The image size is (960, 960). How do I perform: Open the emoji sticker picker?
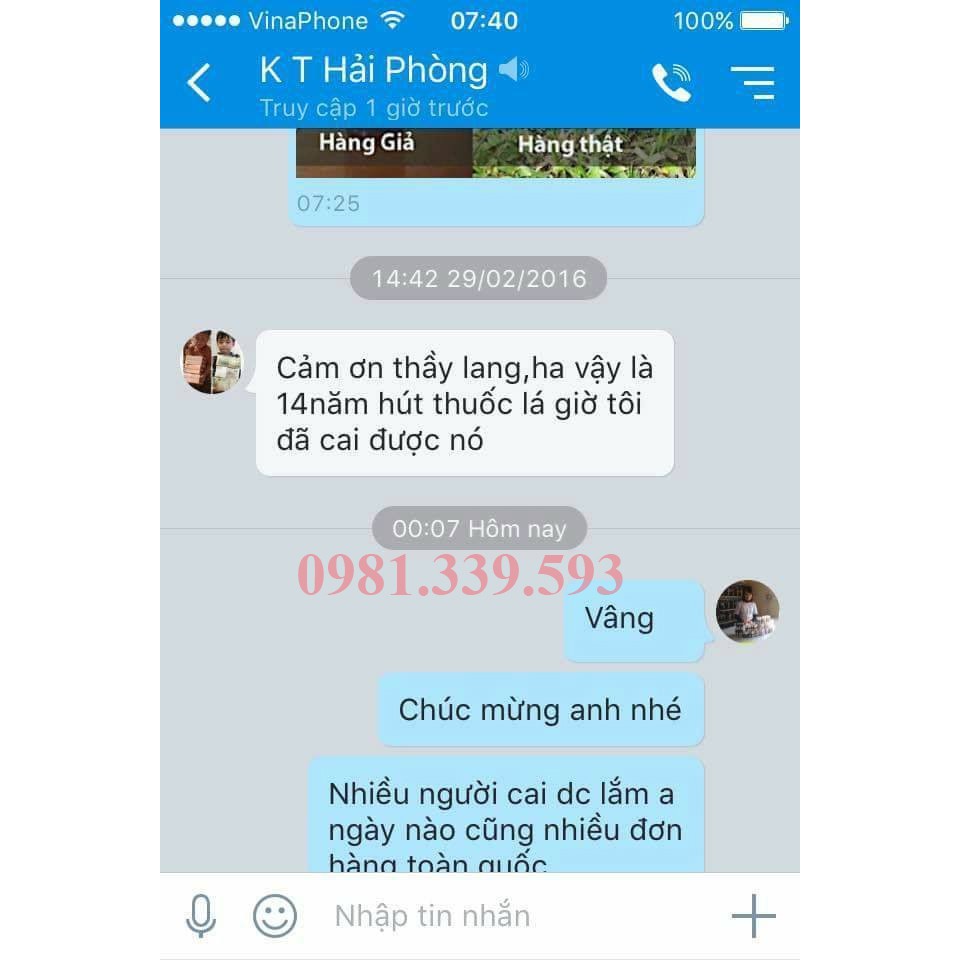(274, 915)
